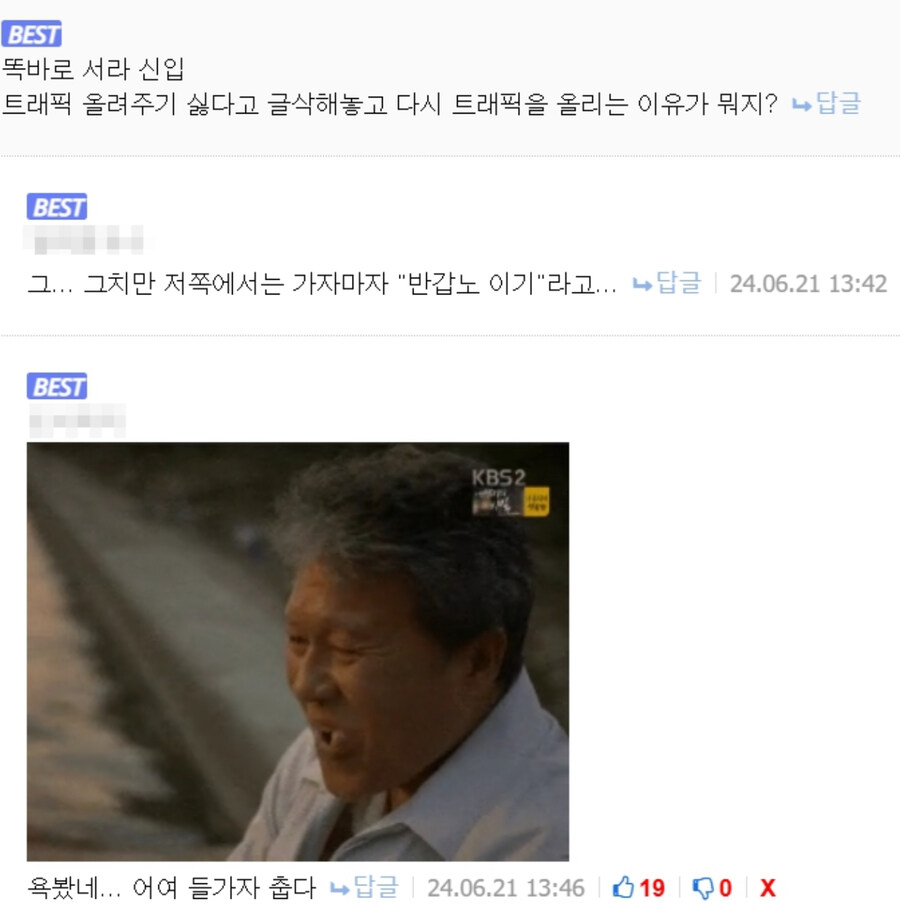Delete comment via red X

(767, 887)
